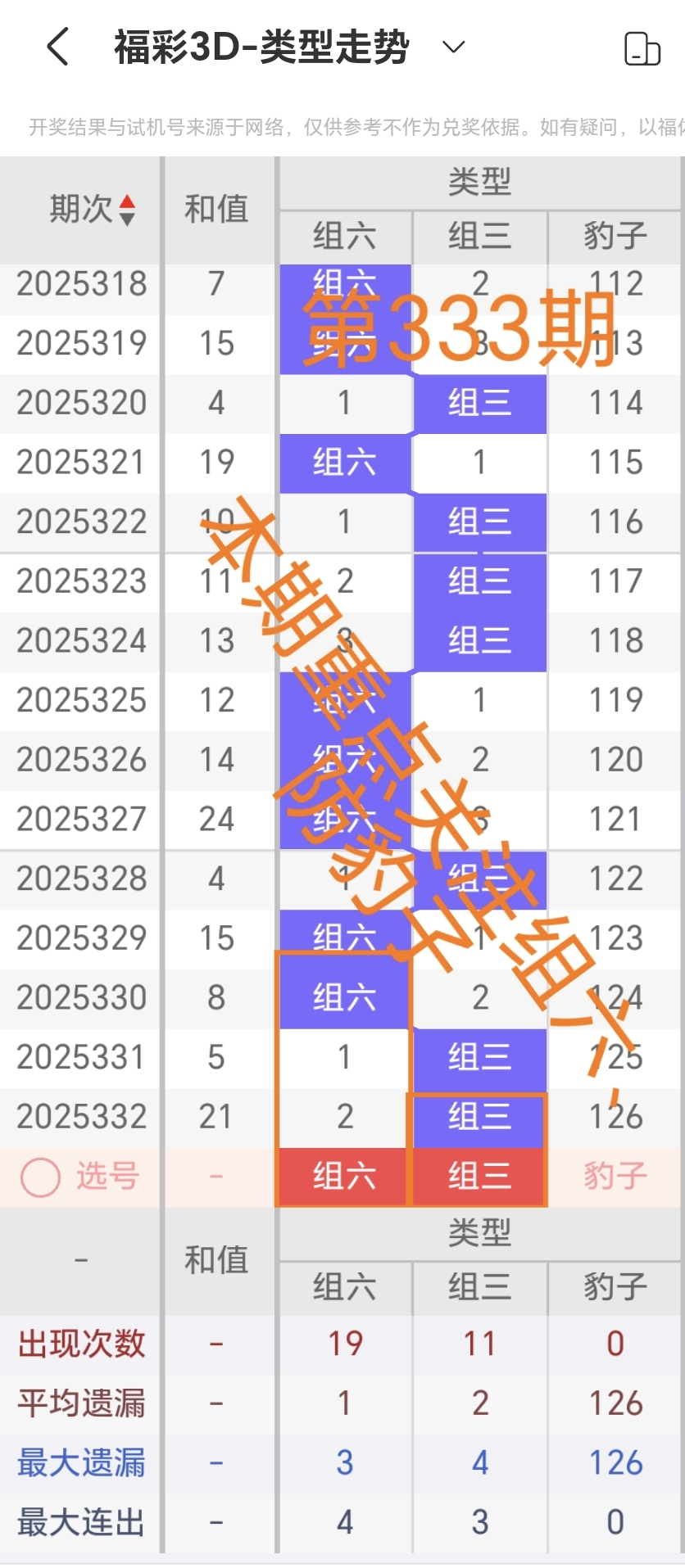Click the red 组六 selection cell

tap(344, 1177)
